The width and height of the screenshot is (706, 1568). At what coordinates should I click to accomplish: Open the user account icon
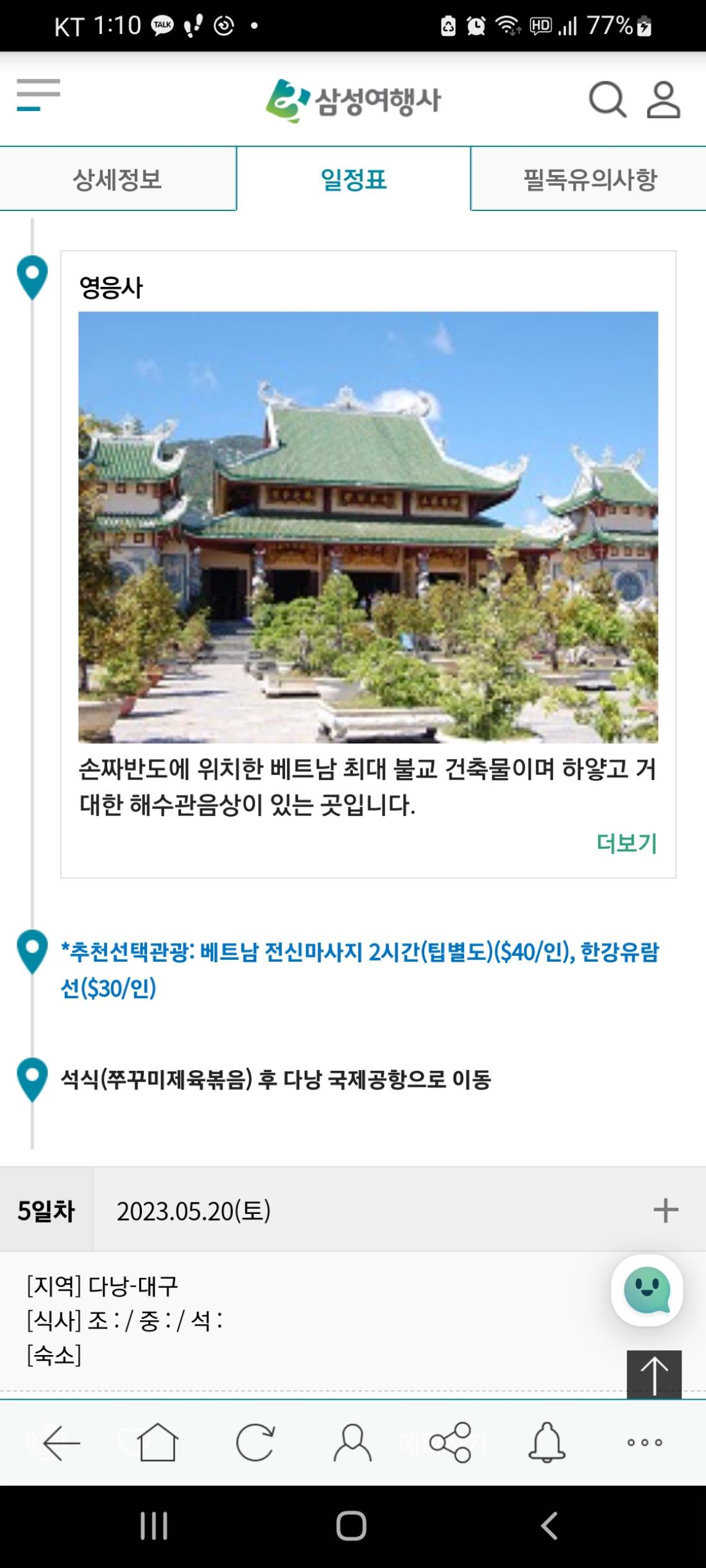pos(663,100)
